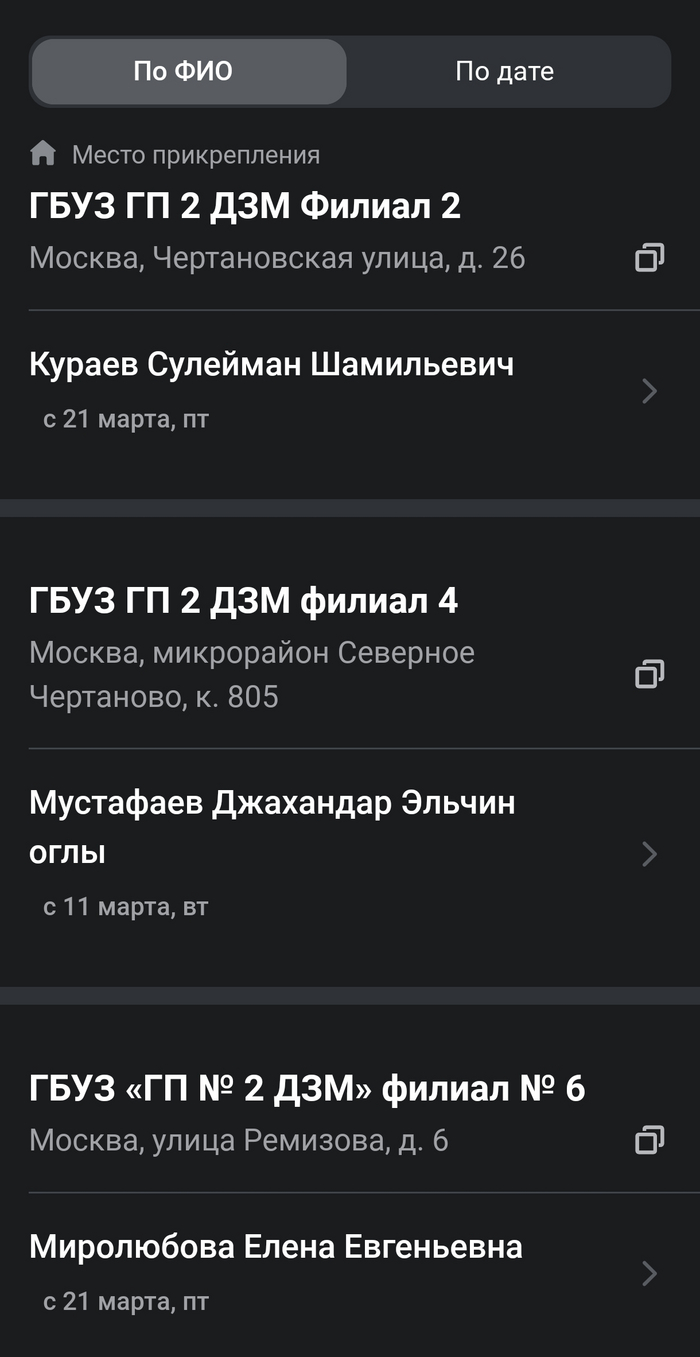
Task: Open doctor Кураев Сулейман Шамильевич
Action: tap(340, 389)
